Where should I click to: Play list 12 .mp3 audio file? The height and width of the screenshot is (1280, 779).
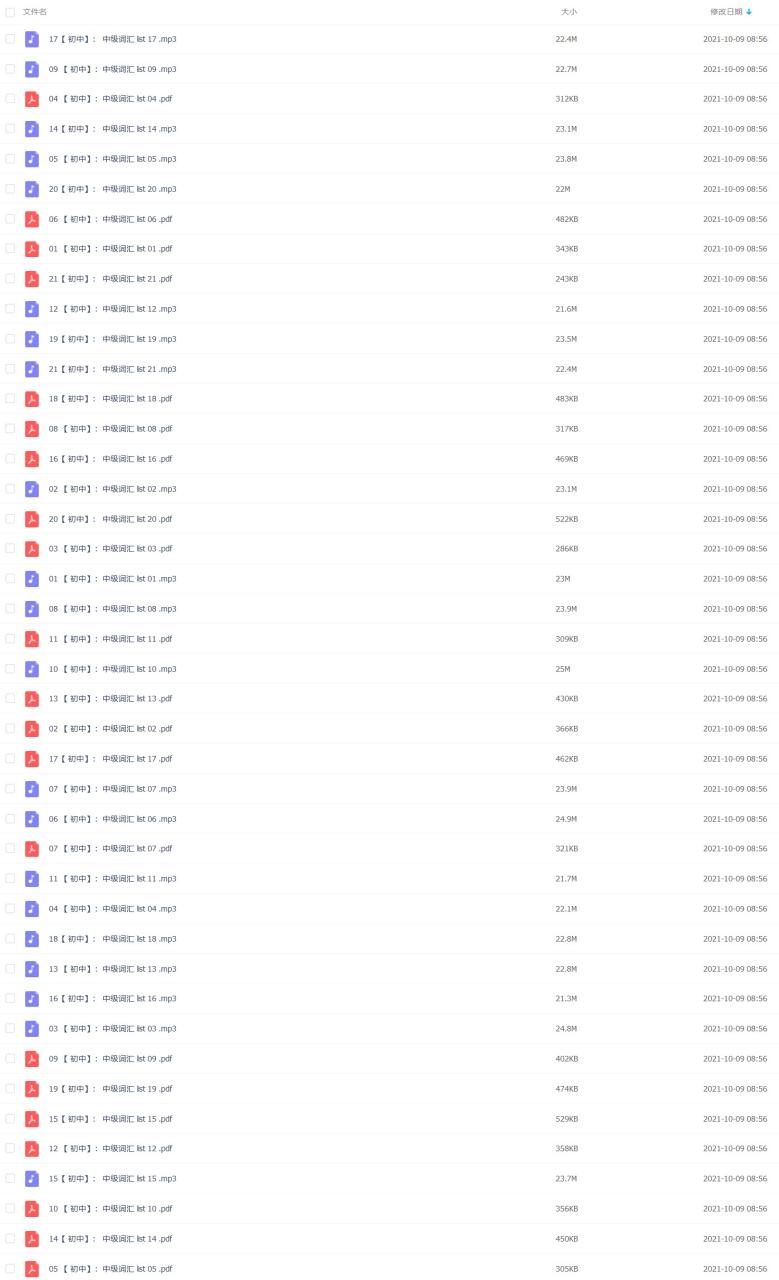(x=112, y=309)
